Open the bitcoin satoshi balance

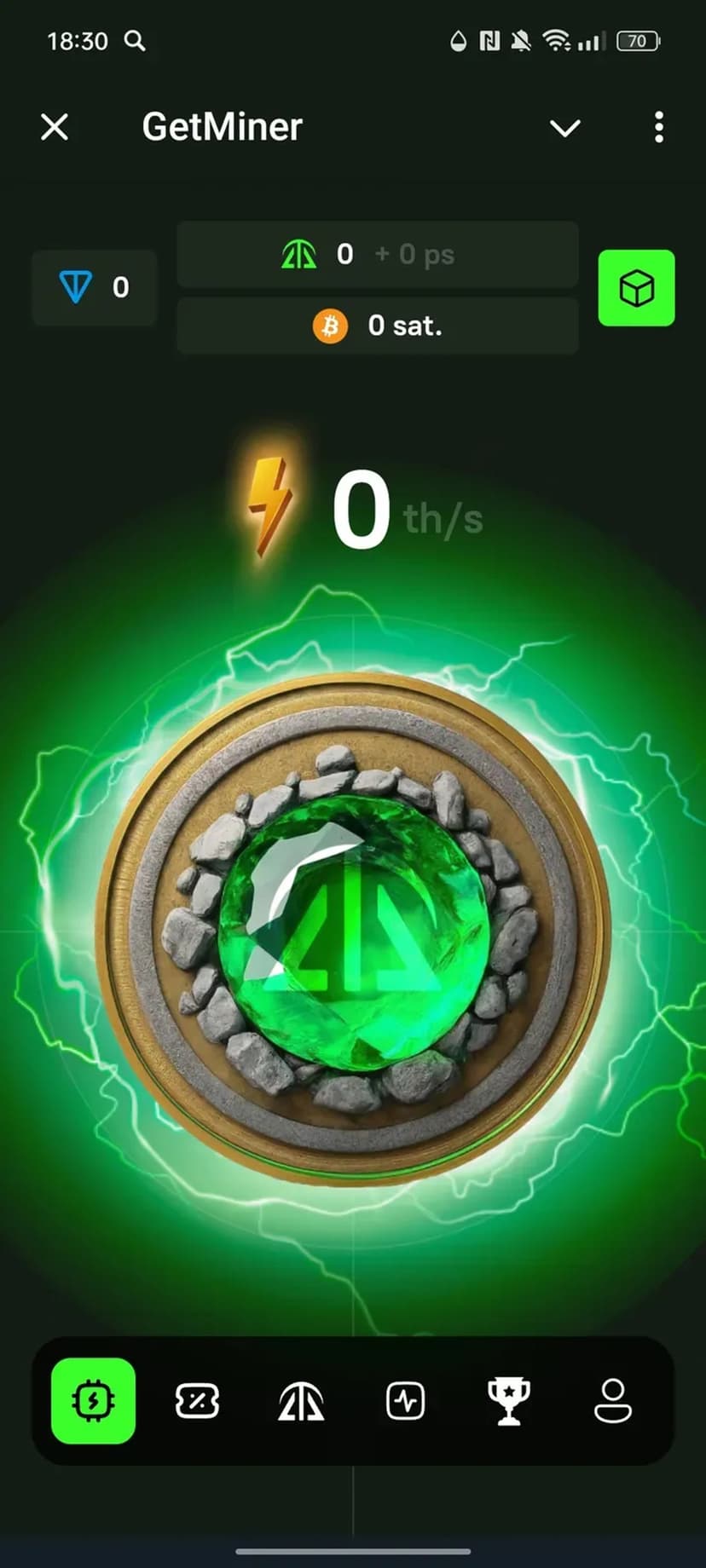coord(377,326)
